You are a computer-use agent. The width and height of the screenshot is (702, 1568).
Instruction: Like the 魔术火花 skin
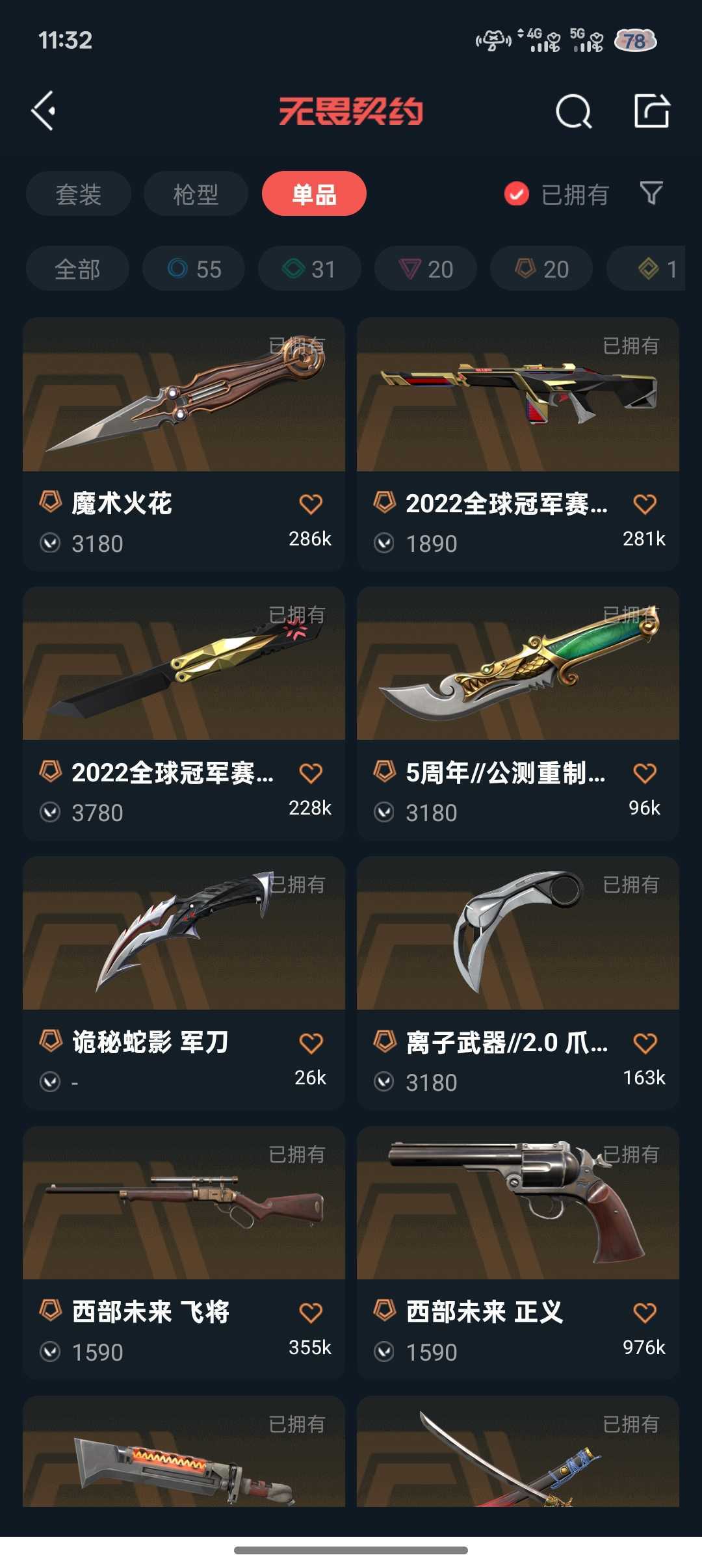pos(311,504)
